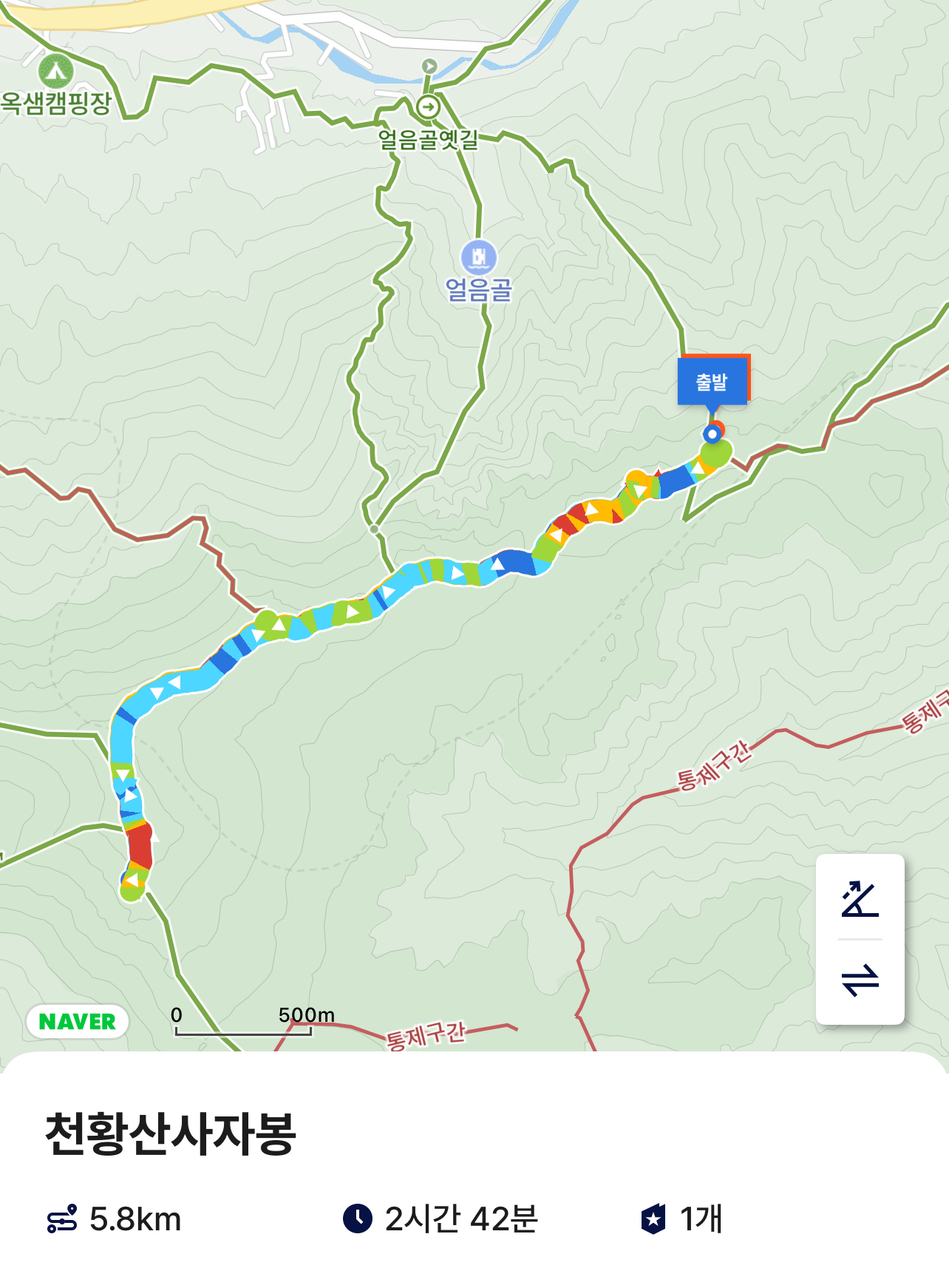Open the elevation profile icon button
Image resolution: width=949 pixels, height=1288 pixels.
coord(860,898)
